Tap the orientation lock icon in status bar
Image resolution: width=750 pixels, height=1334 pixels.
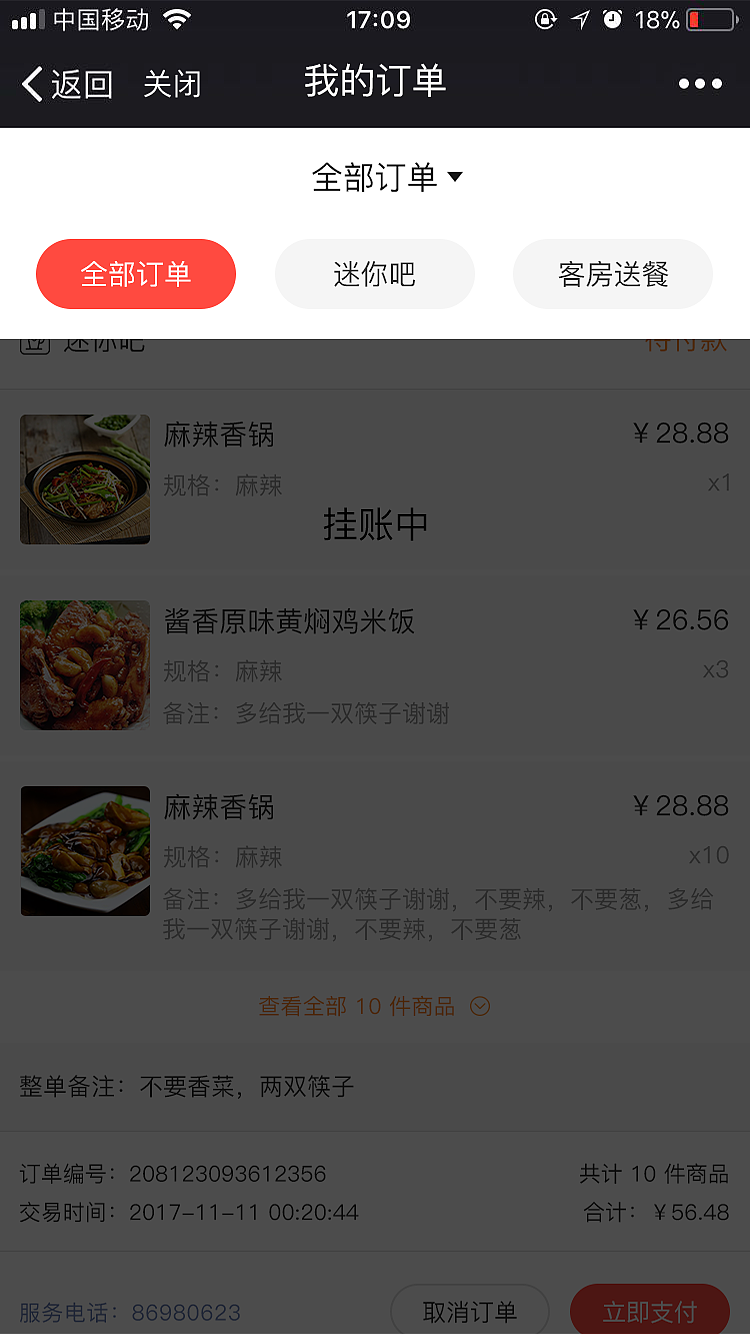coord(545,19)
